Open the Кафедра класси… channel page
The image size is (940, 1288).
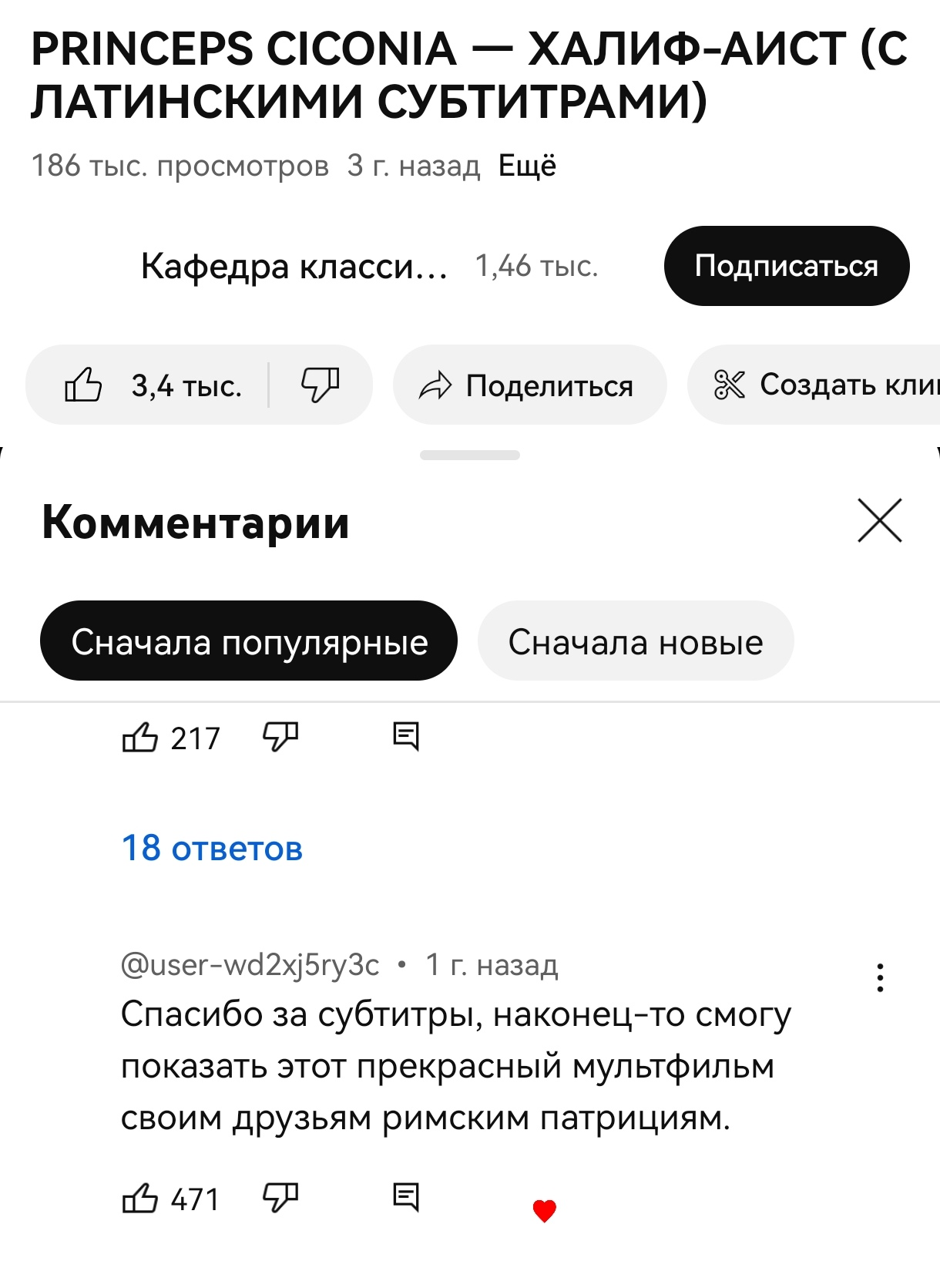click(x=294, y=267)
